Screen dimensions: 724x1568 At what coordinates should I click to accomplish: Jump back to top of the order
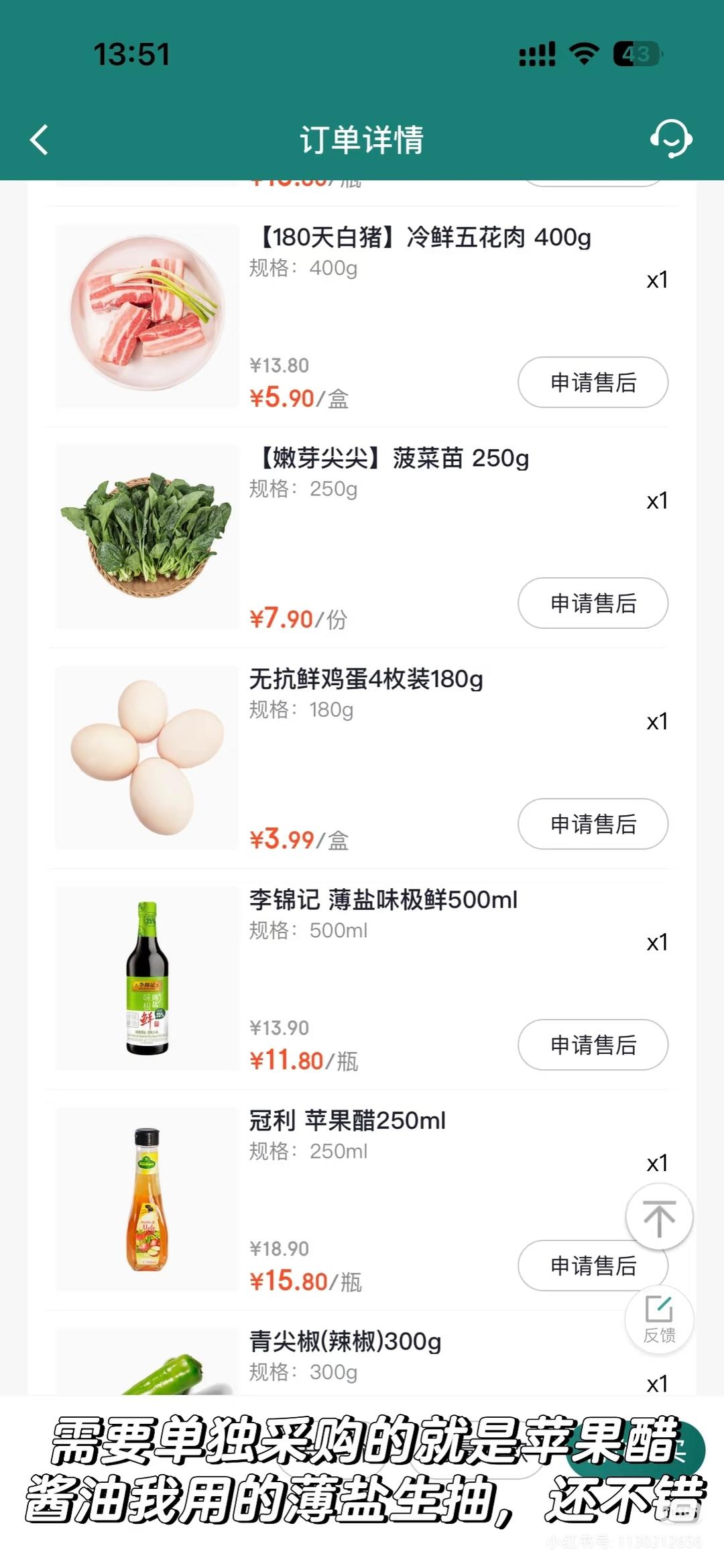(659, 1217)
